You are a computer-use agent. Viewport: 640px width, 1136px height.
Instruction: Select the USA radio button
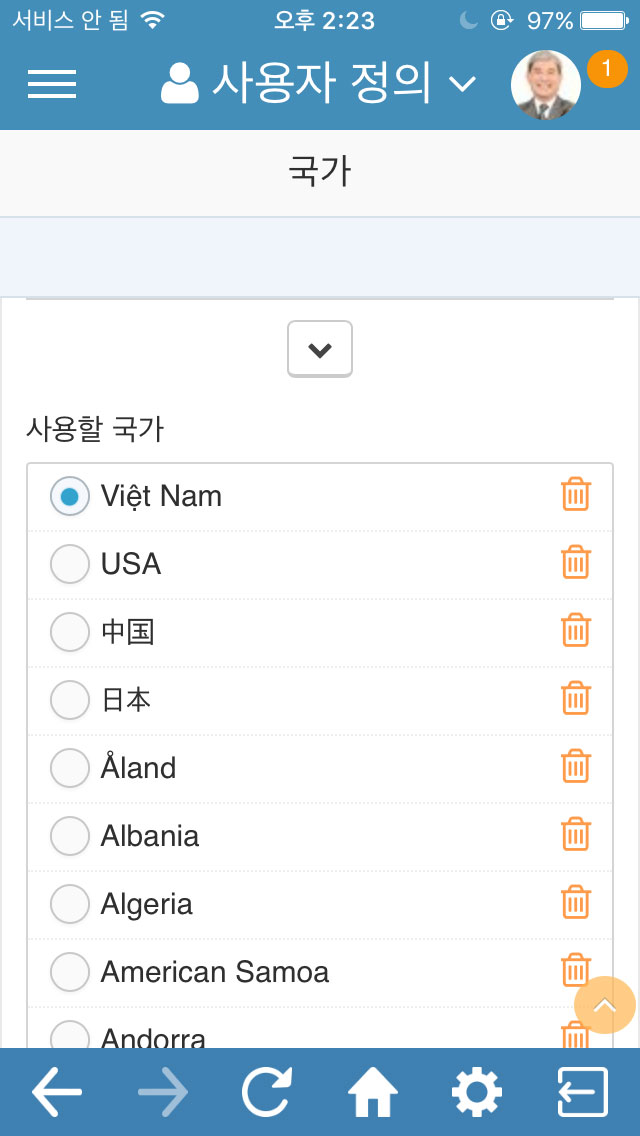click(x=70, y=564)
